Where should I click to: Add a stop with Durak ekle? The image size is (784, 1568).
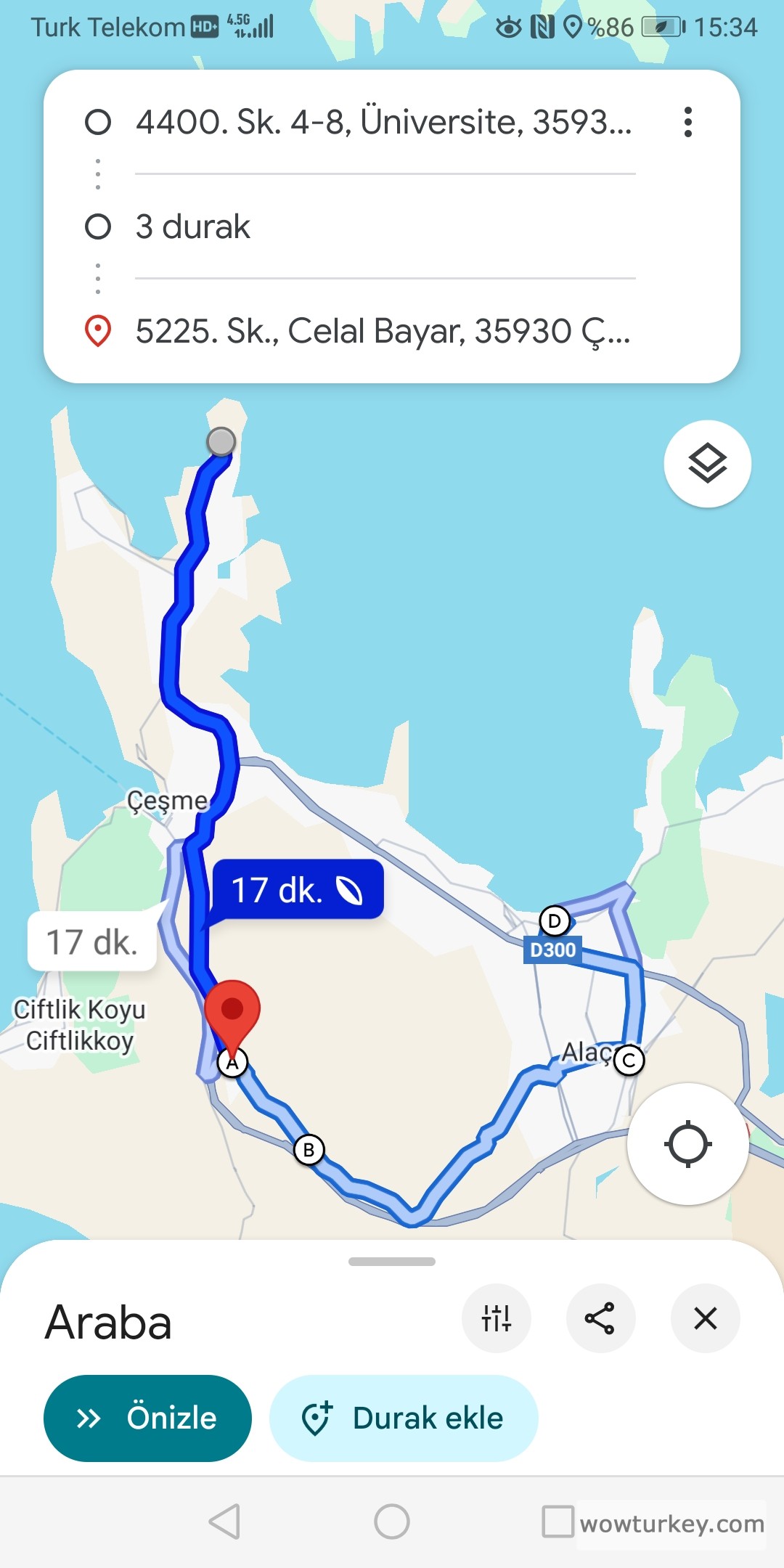(x=404, y=1418)
